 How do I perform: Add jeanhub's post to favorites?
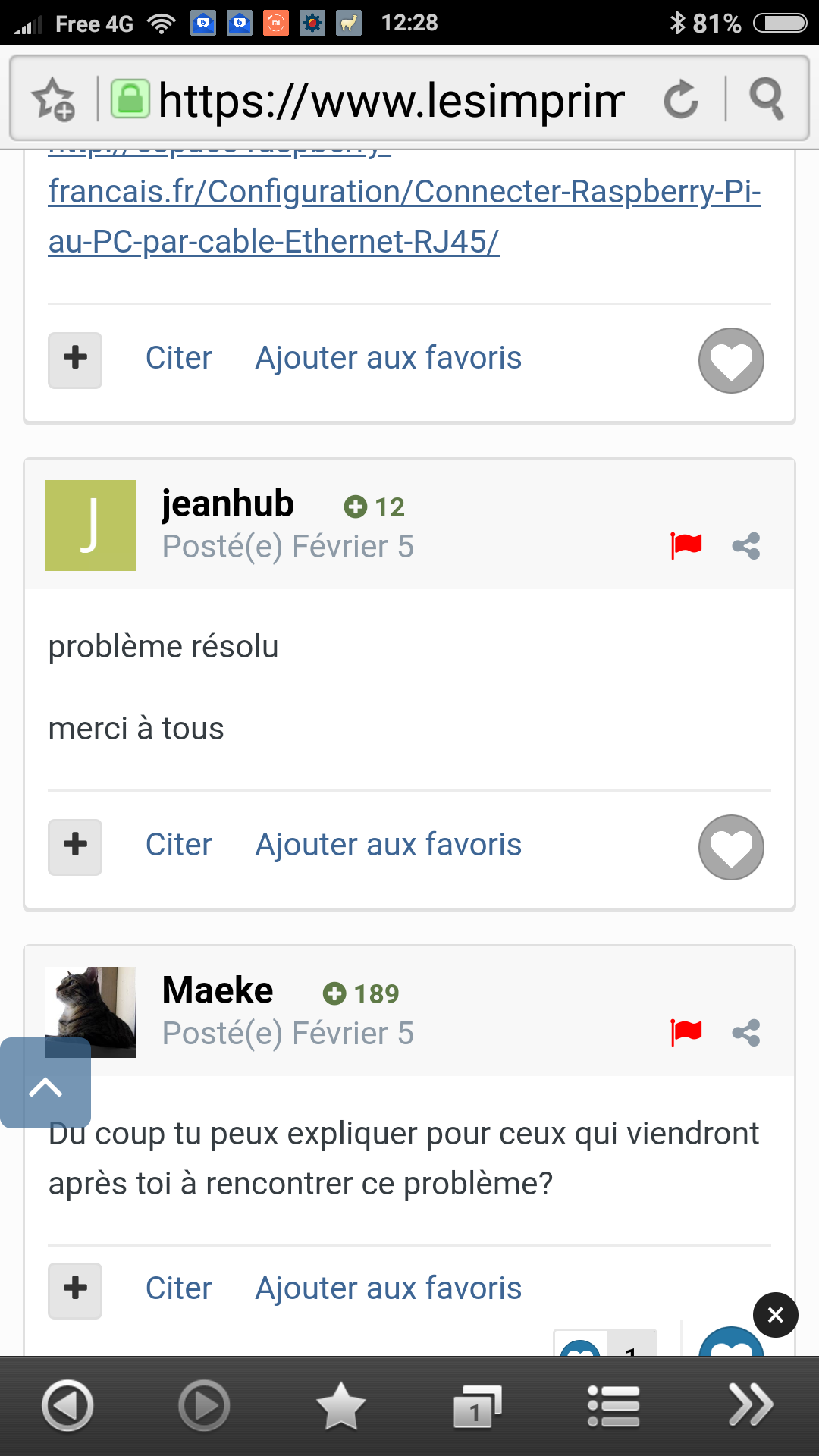point(388,845)
